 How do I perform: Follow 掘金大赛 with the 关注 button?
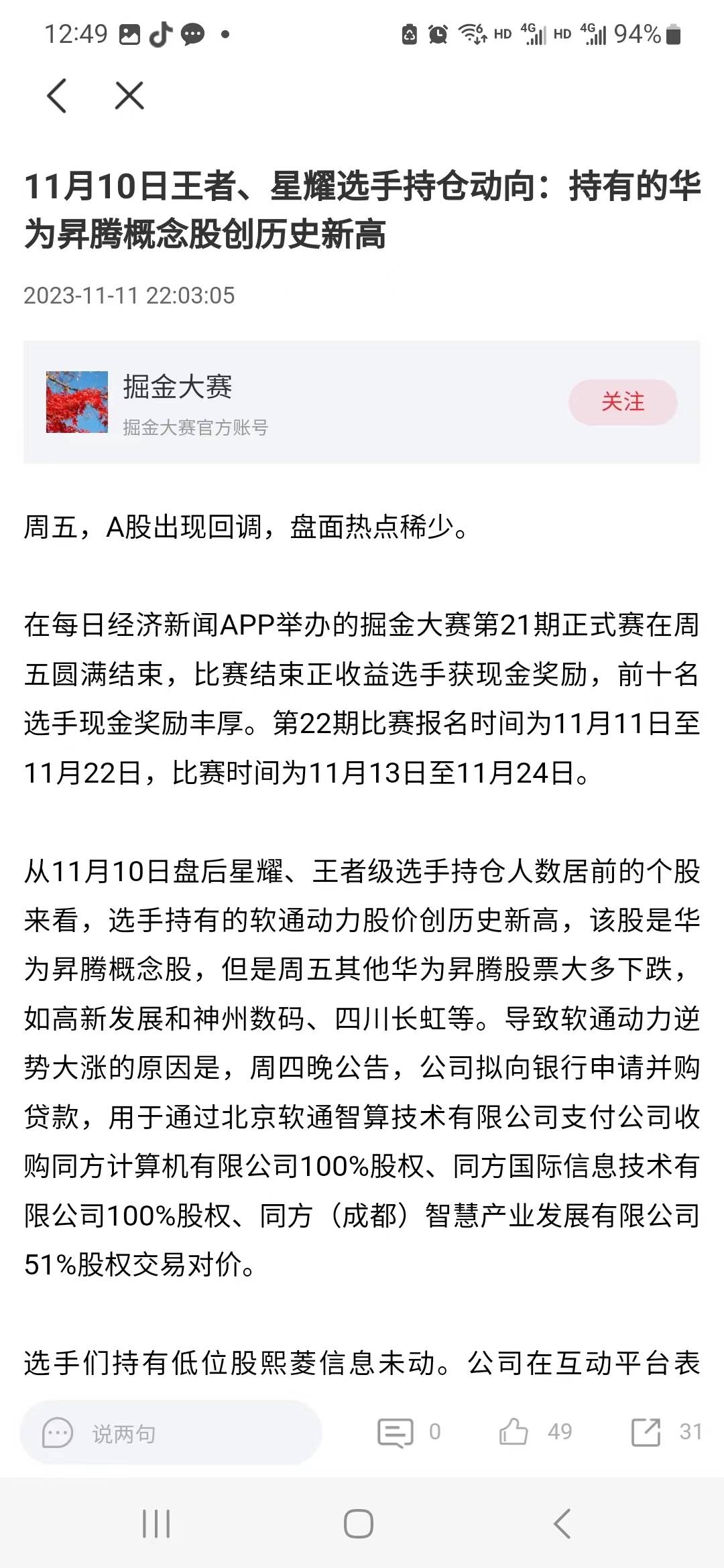(x=623, y=402)
